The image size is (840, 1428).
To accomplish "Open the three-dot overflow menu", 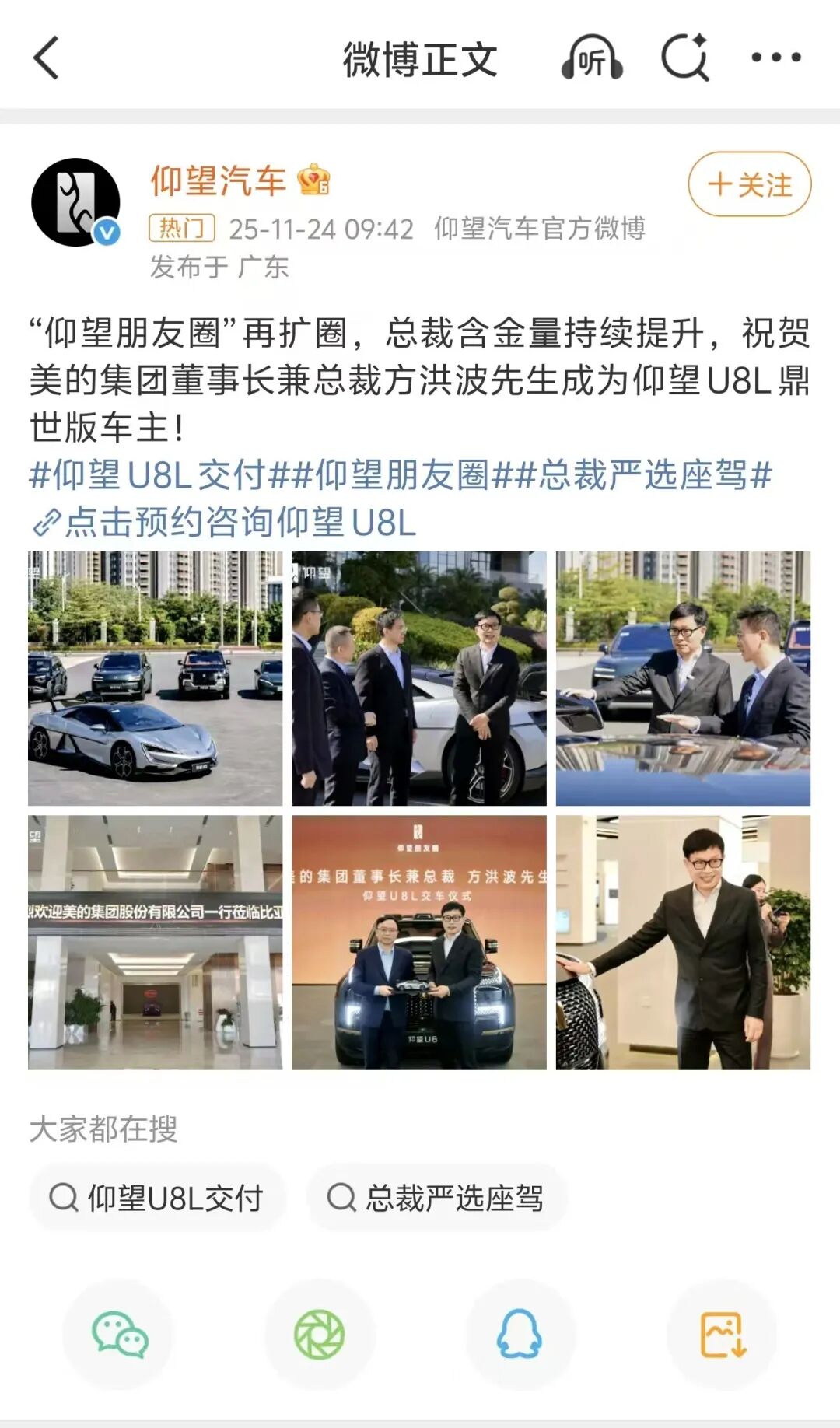I will pos(775,58).
